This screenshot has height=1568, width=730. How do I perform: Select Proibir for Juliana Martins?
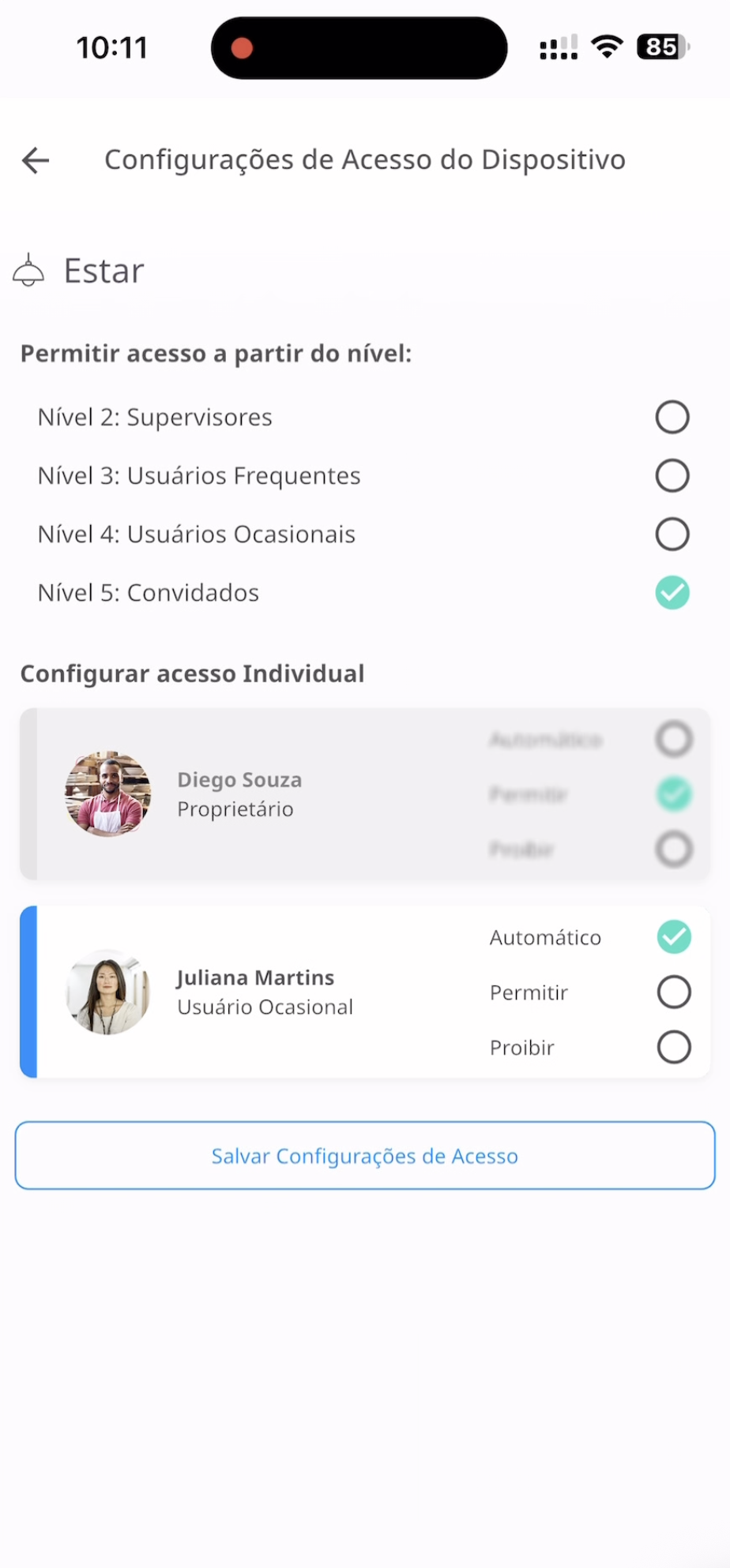(x=673, y=1048)
